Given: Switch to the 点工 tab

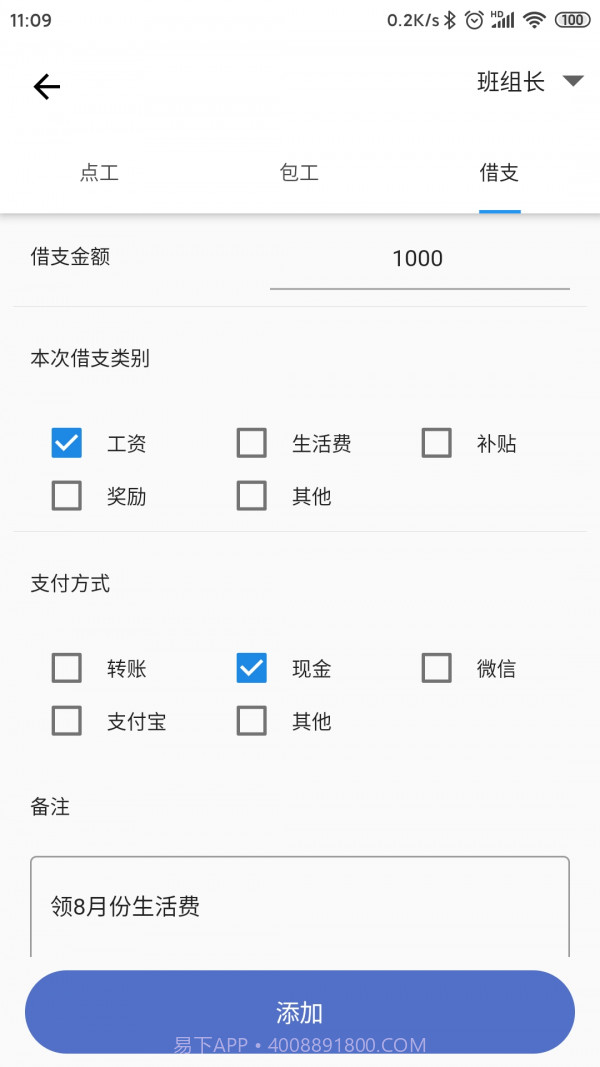Looking at the screenshot, I should point(100,173).
